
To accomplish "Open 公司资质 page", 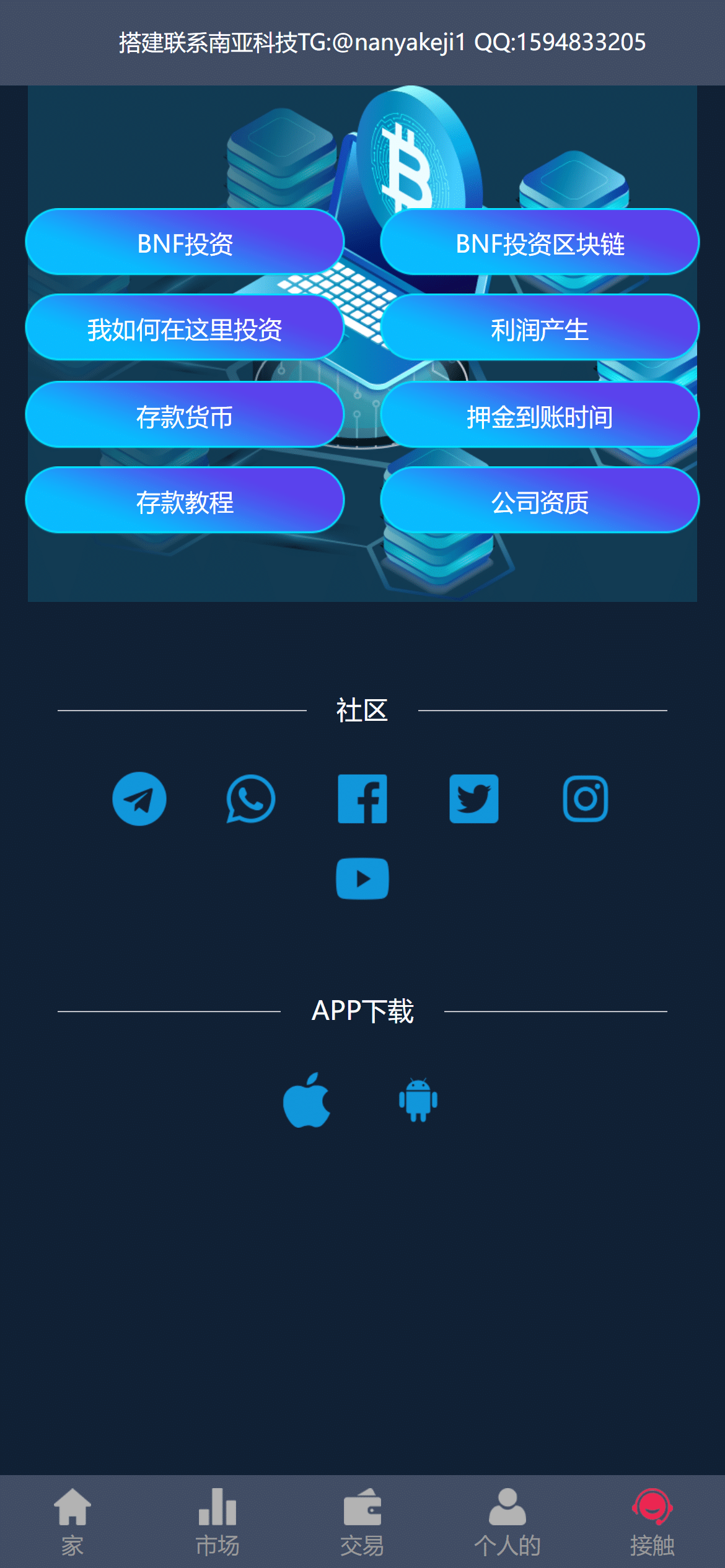I will 540,500.
